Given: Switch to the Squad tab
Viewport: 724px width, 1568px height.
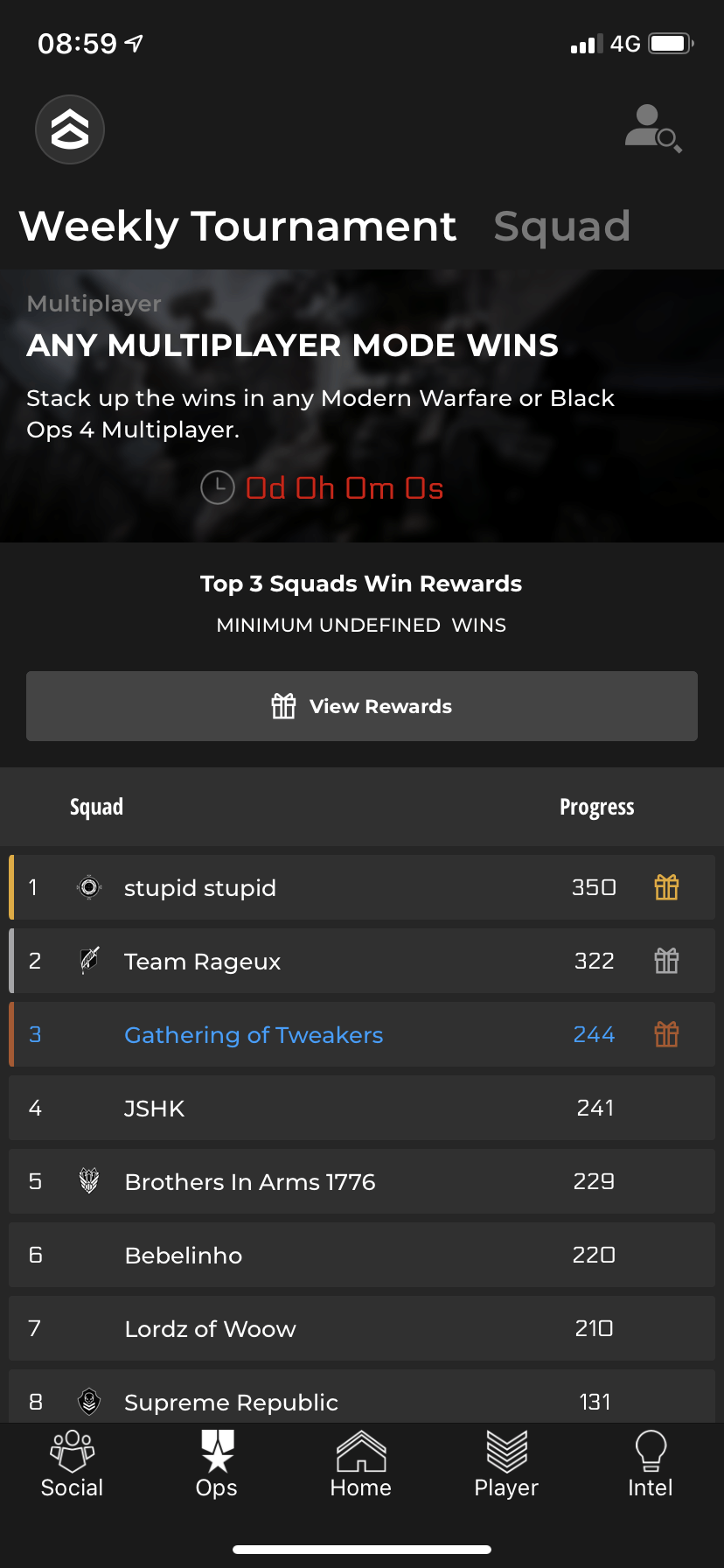Looking at the screenshot, I should 561,227.
